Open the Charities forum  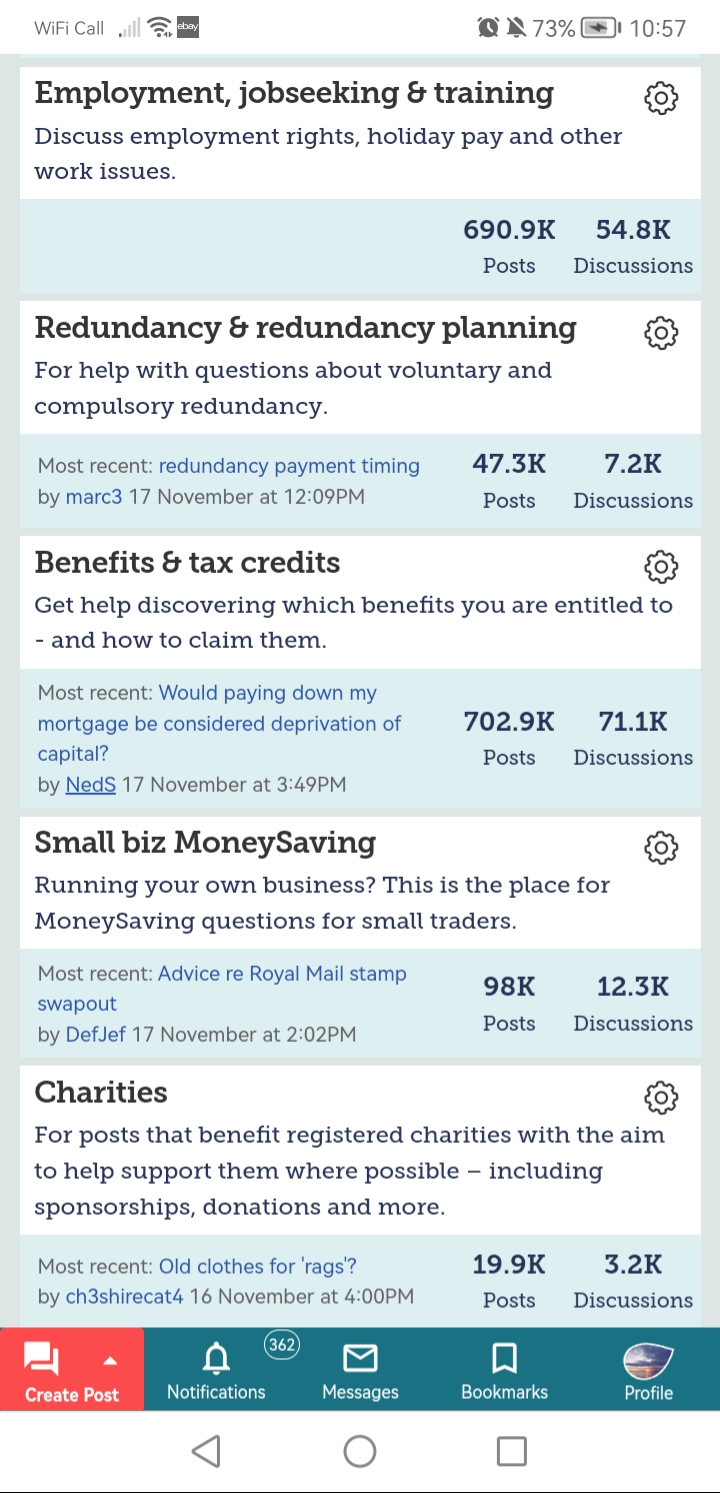(101, 1092)
